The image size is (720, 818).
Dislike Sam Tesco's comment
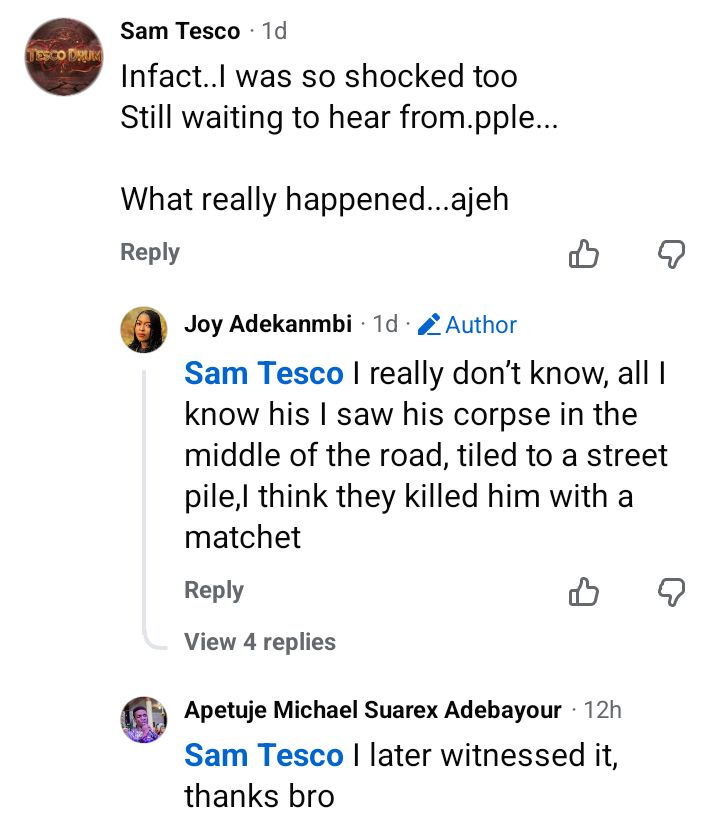[x=672, y=254]
